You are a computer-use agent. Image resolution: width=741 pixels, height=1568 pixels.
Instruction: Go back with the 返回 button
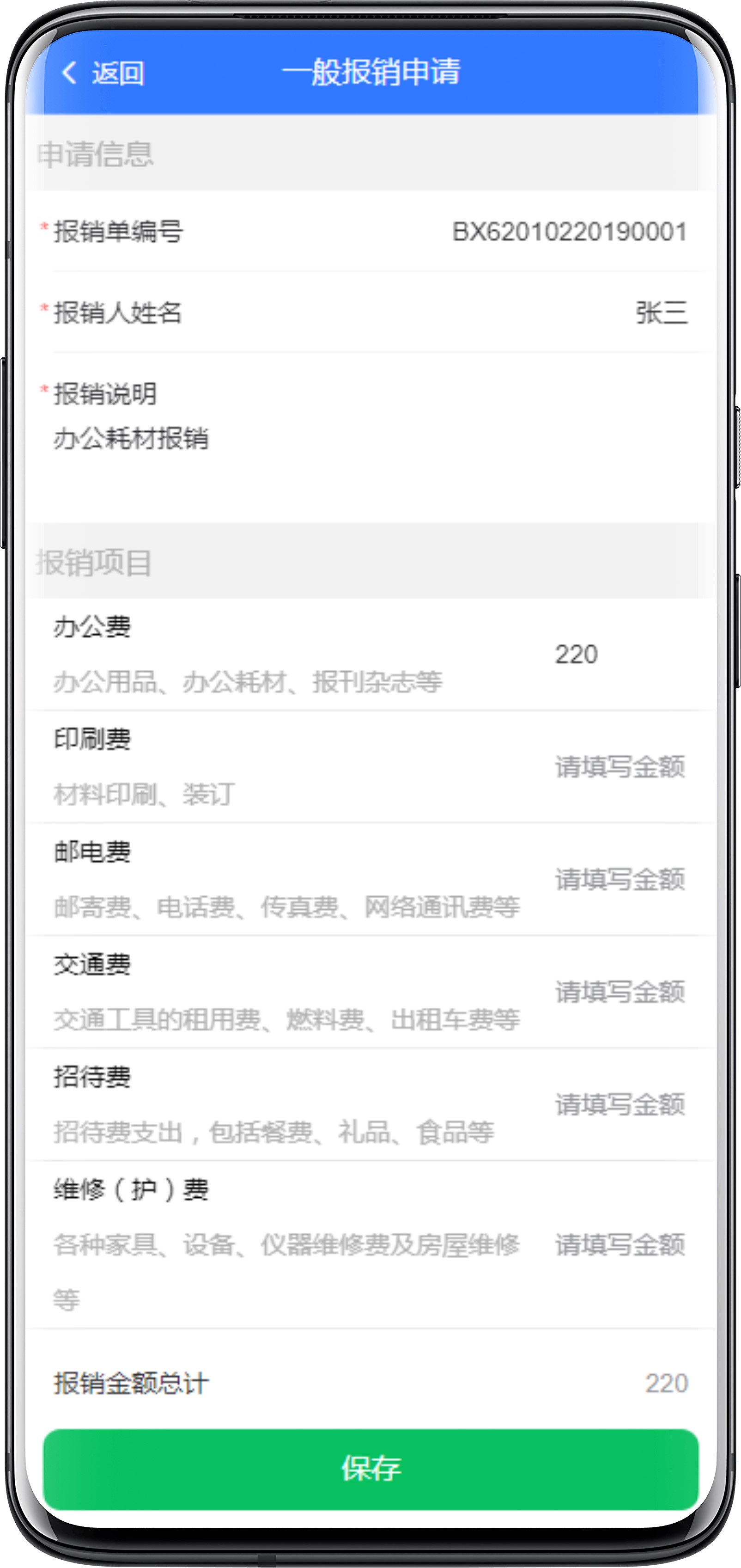click(103, 73)
